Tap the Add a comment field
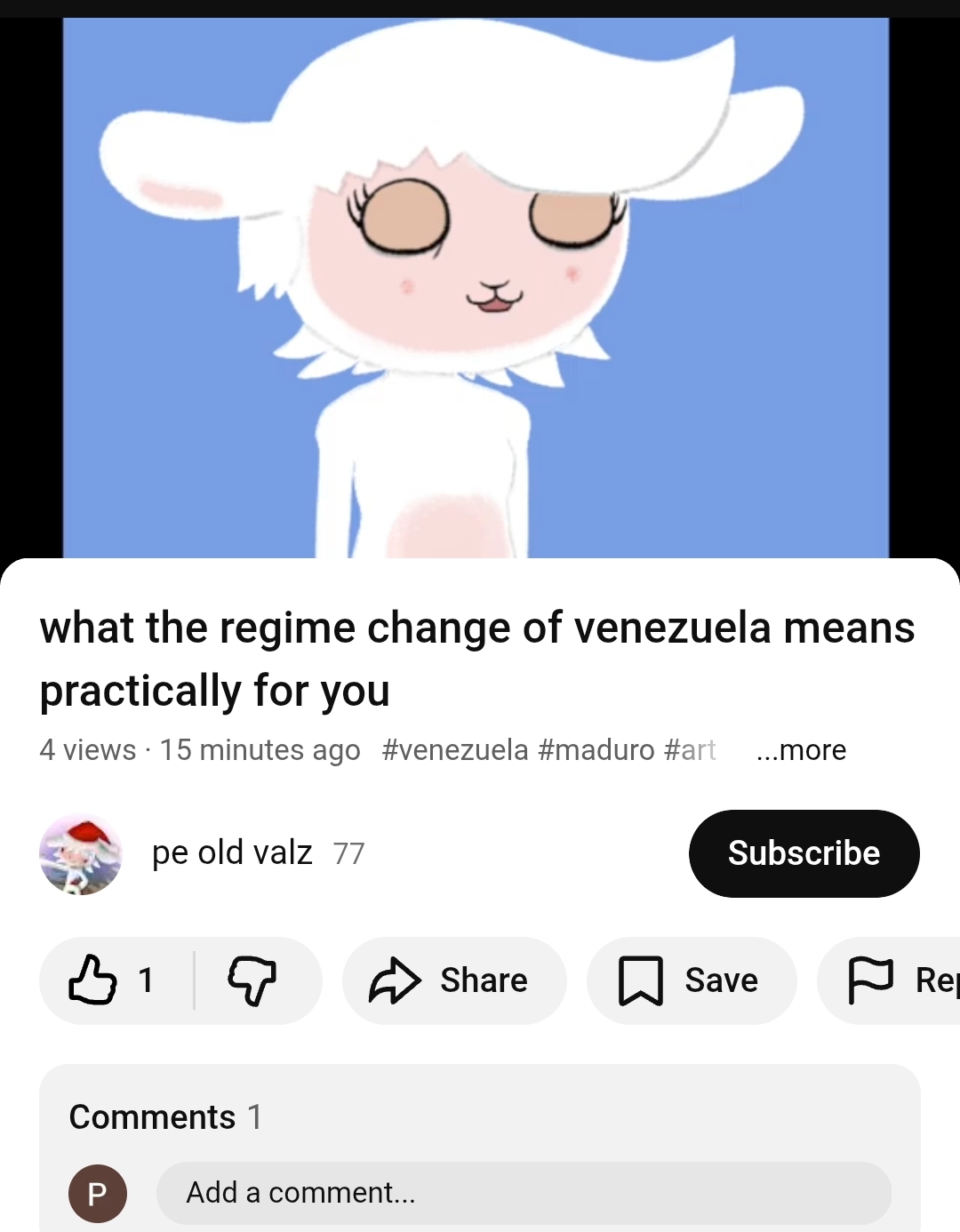960x1232 pixels. coord(524,1193)
